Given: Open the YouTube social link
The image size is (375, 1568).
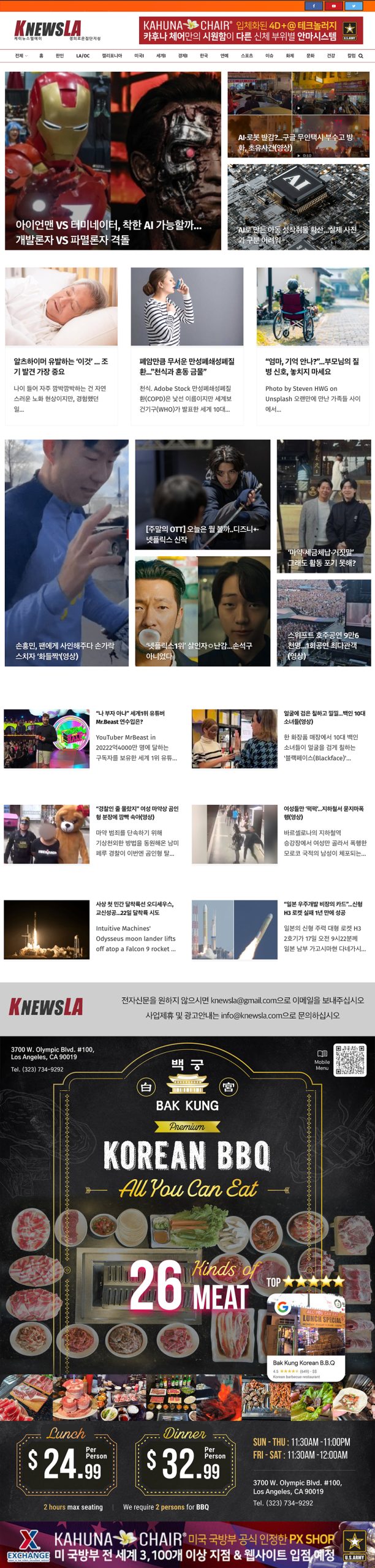Looking at the screenshot, I should point(334,6).
